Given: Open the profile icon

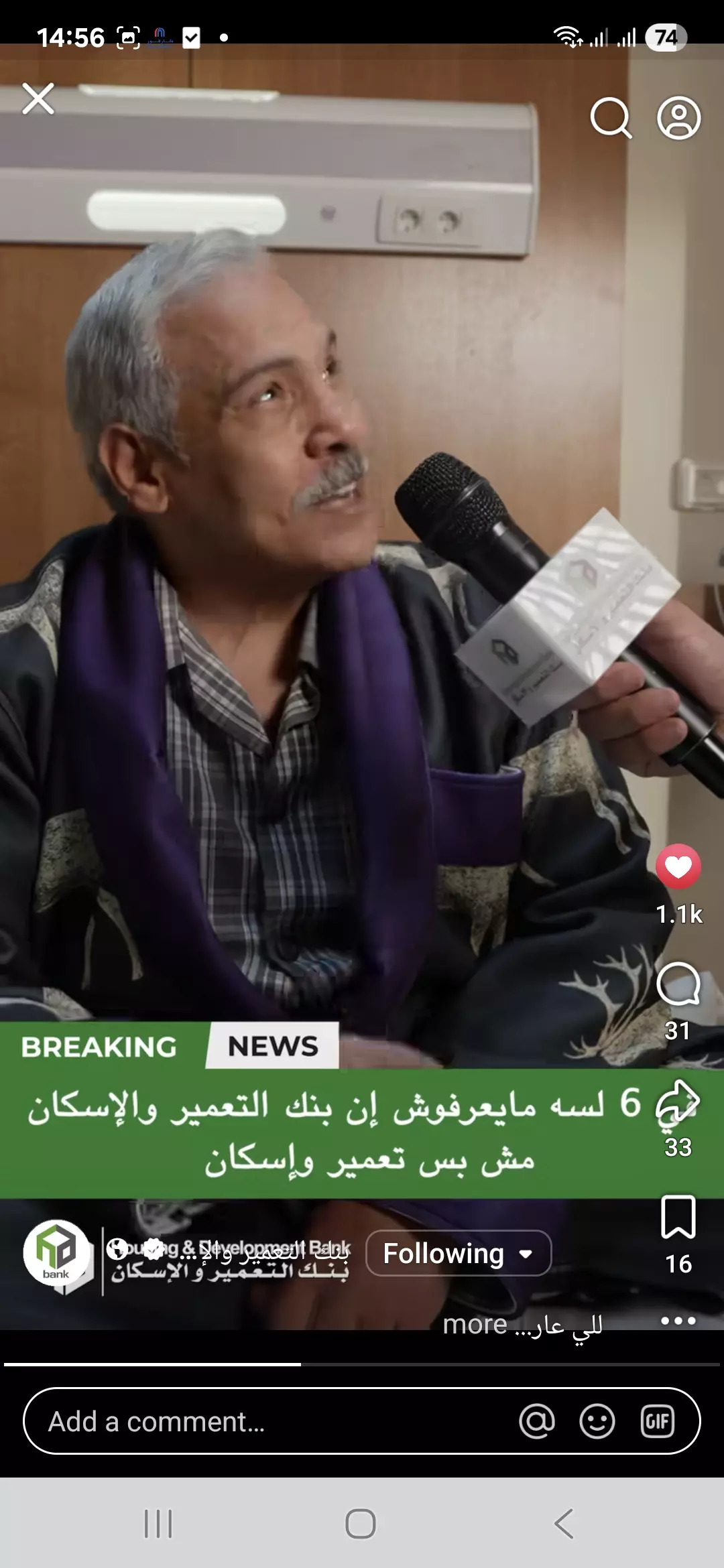Looking at the screenshot, I should click(678, 119).
